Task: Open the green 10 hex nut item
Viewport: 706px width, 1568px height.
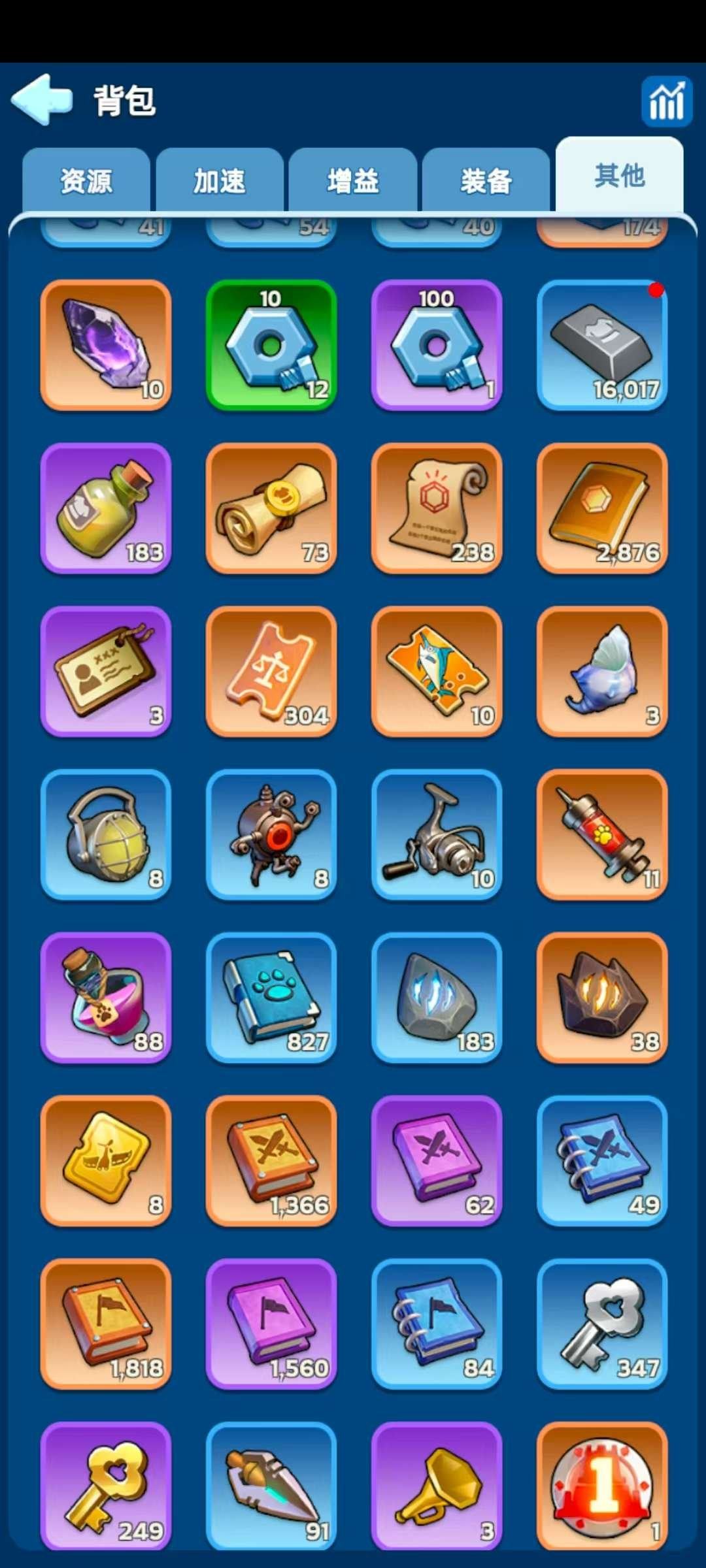Action: pos(271,345)
